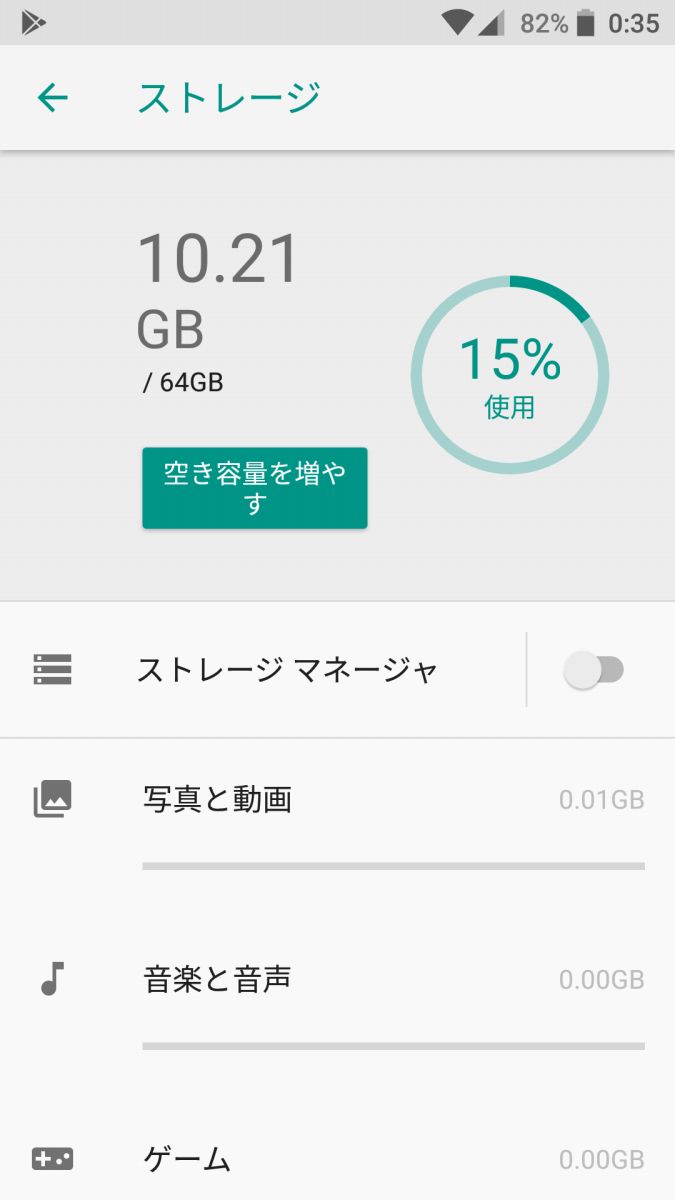
Task: Enable the ストレージ マネージャ switch
Action: [x=594, y=670]
